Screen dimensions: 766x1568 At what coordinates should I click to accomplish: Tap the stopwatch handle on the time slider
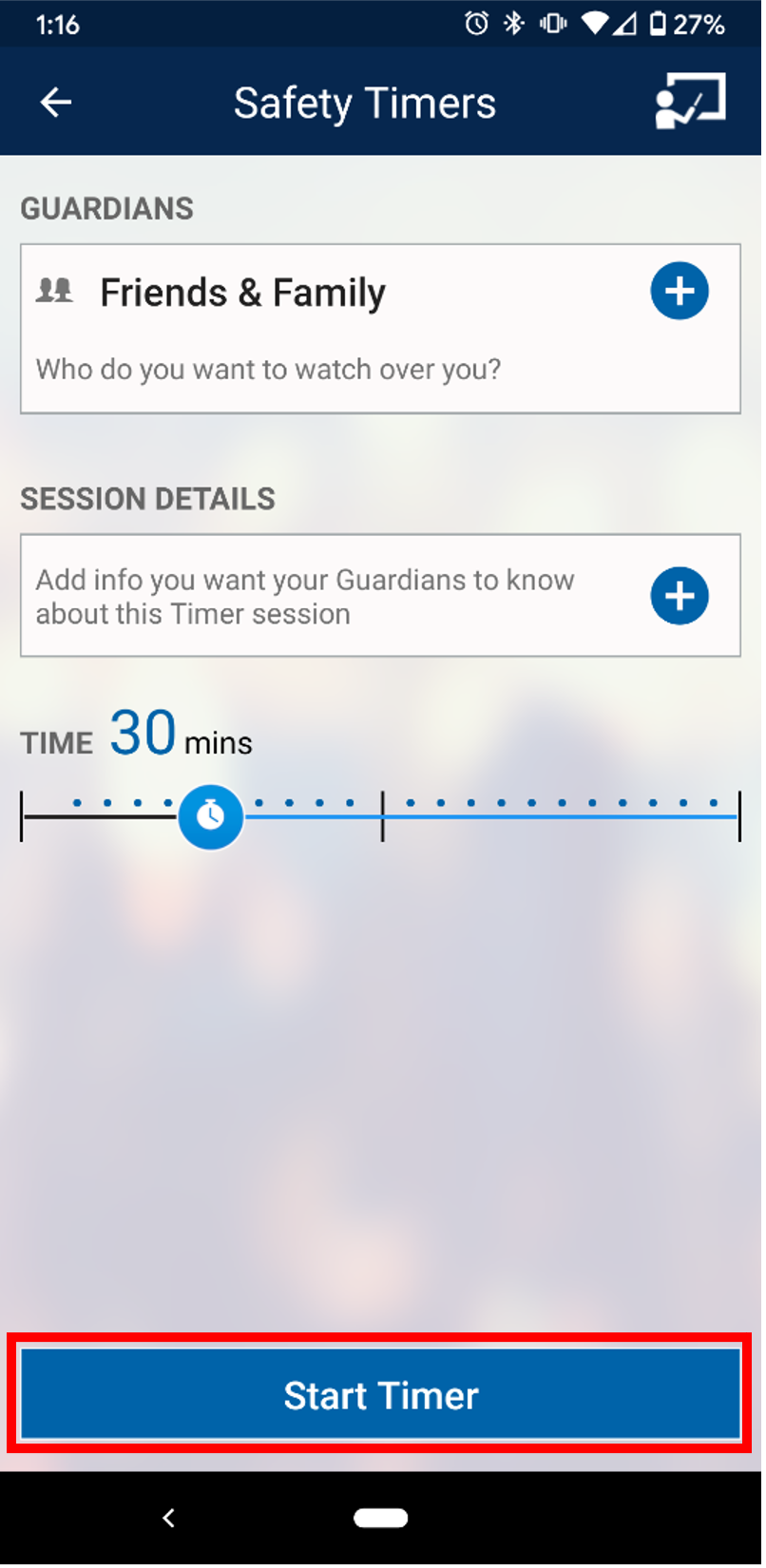210,816
